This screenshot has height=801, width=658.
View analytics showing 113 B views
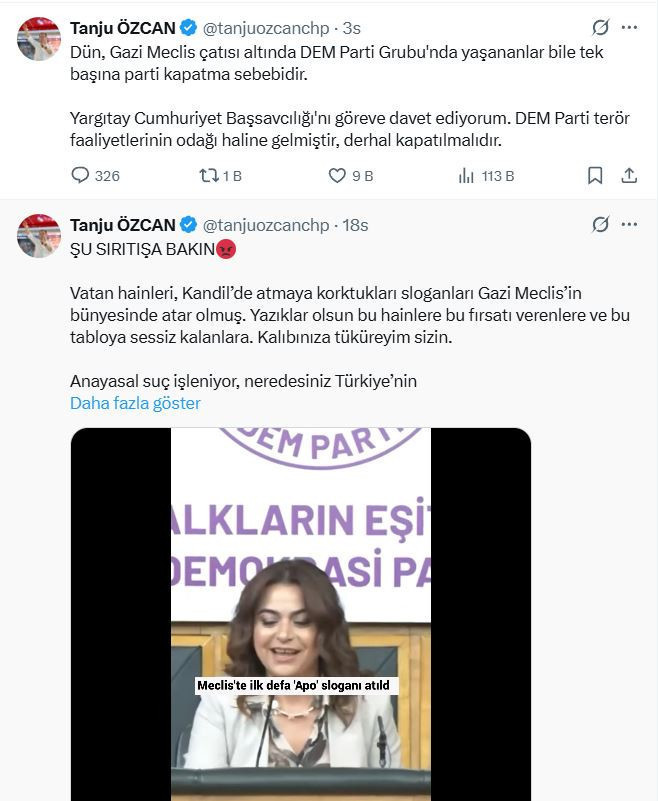pos(466,176)
